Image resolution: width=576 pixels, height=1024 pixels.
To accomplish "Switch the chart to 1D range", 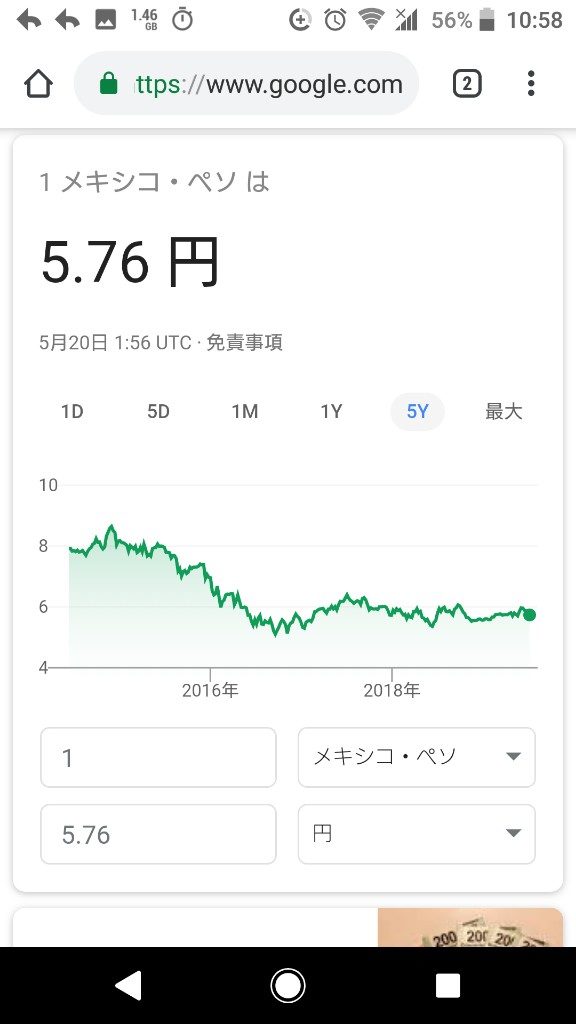I will (x=72, y=411).
